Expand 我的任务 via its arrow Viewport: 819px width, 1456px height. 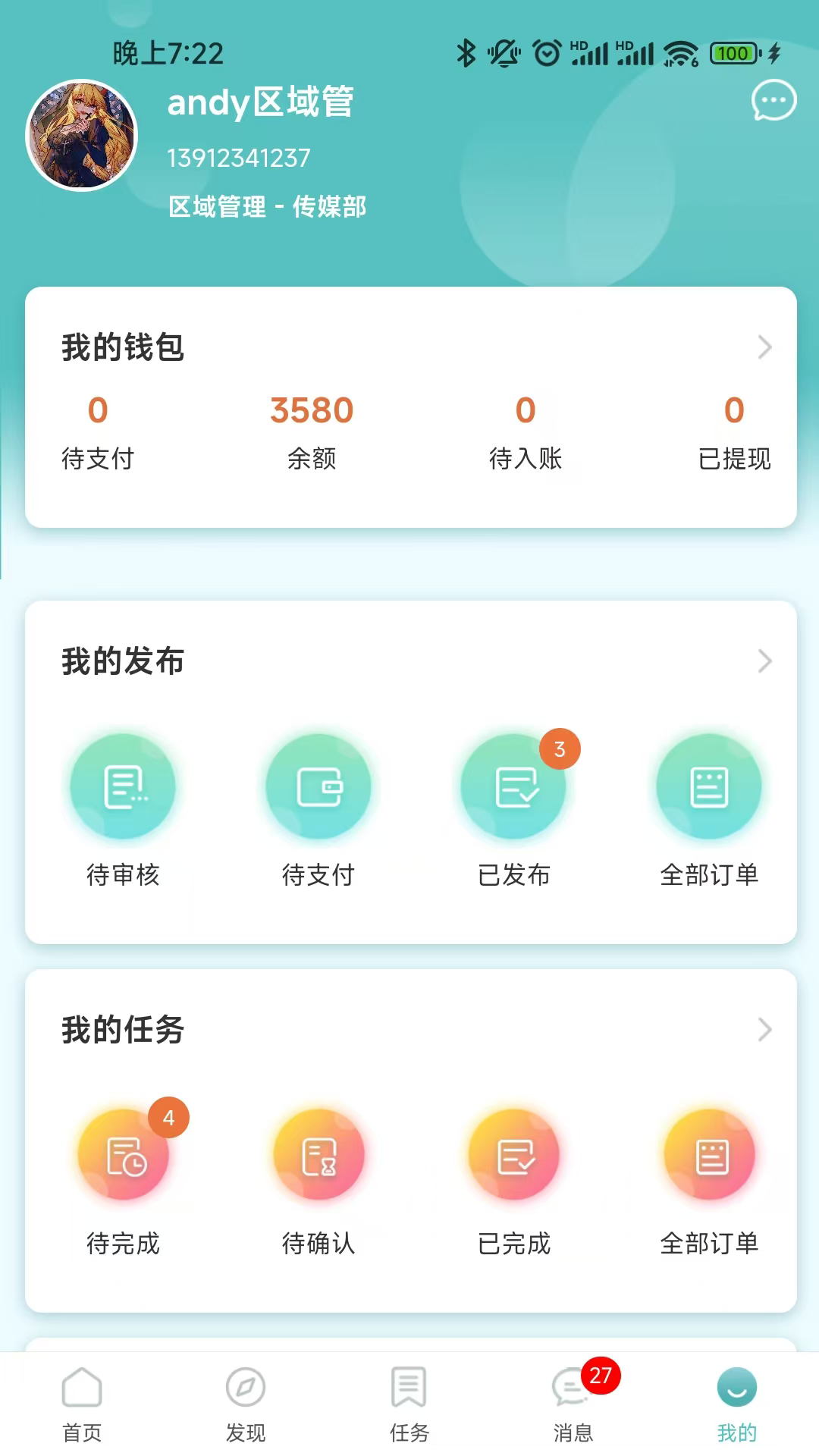pos(764,1030)
